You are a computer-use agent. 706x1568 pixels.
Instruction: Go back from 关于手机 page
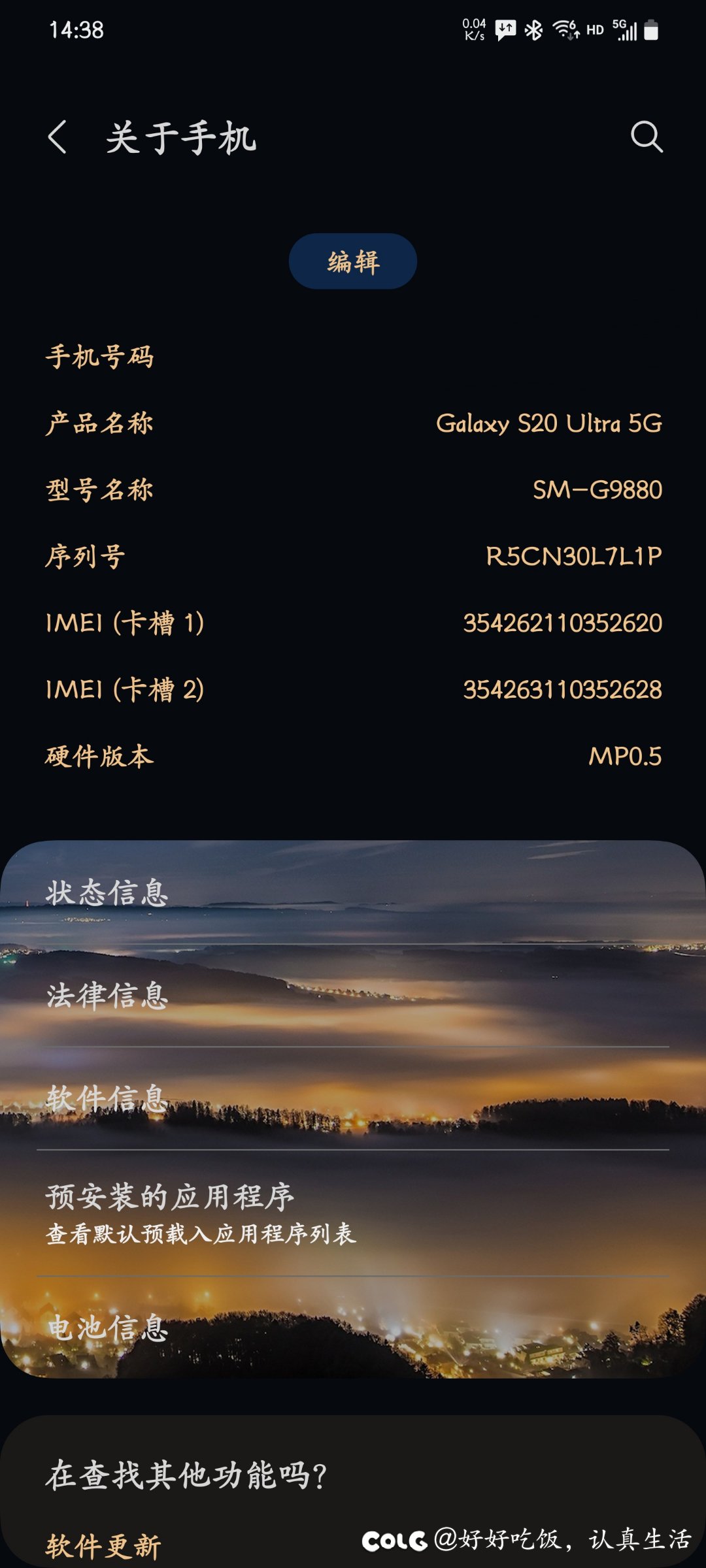click(x=58, y=137)
